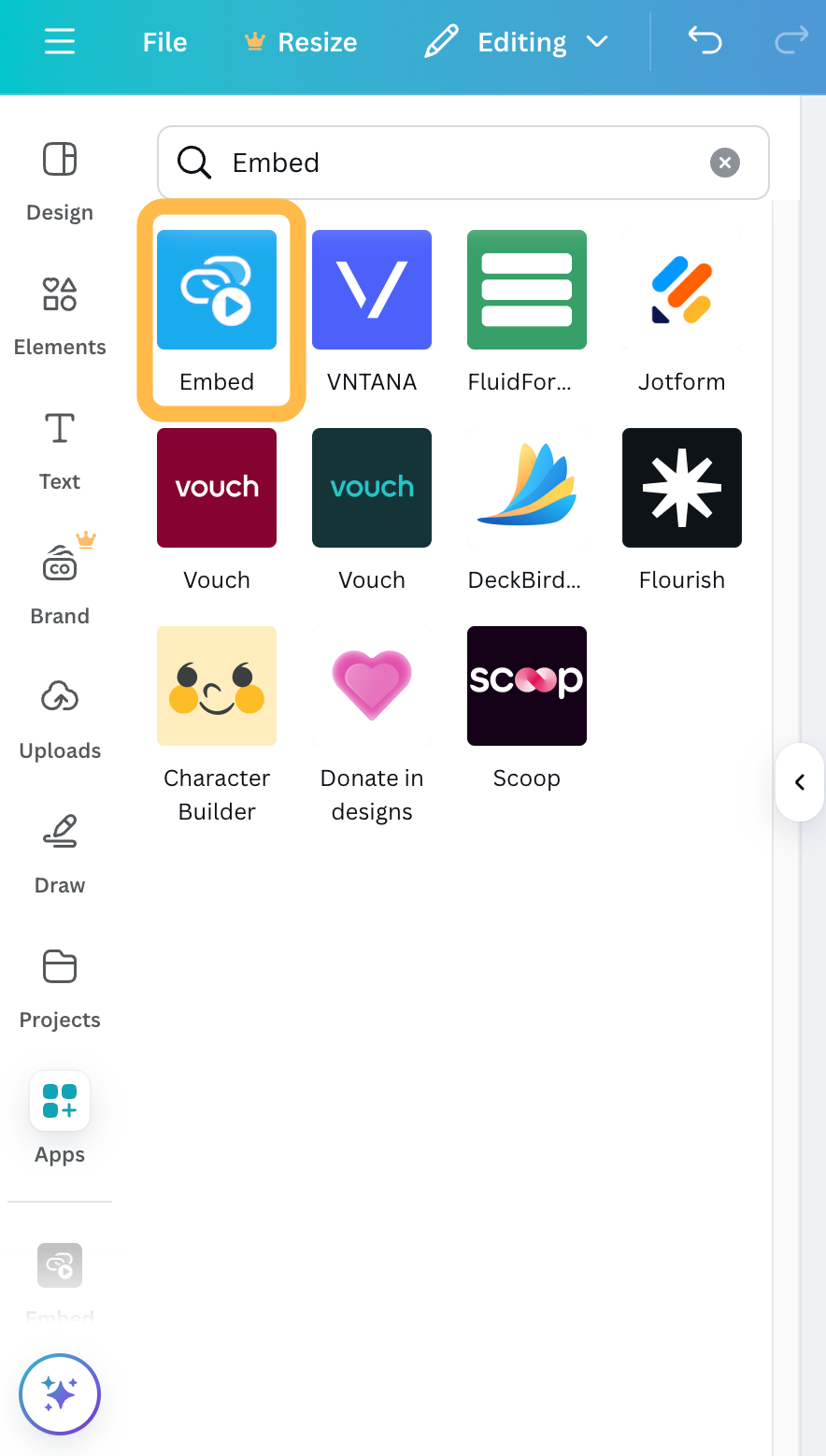Open the Projects tab

coord(60,990)
